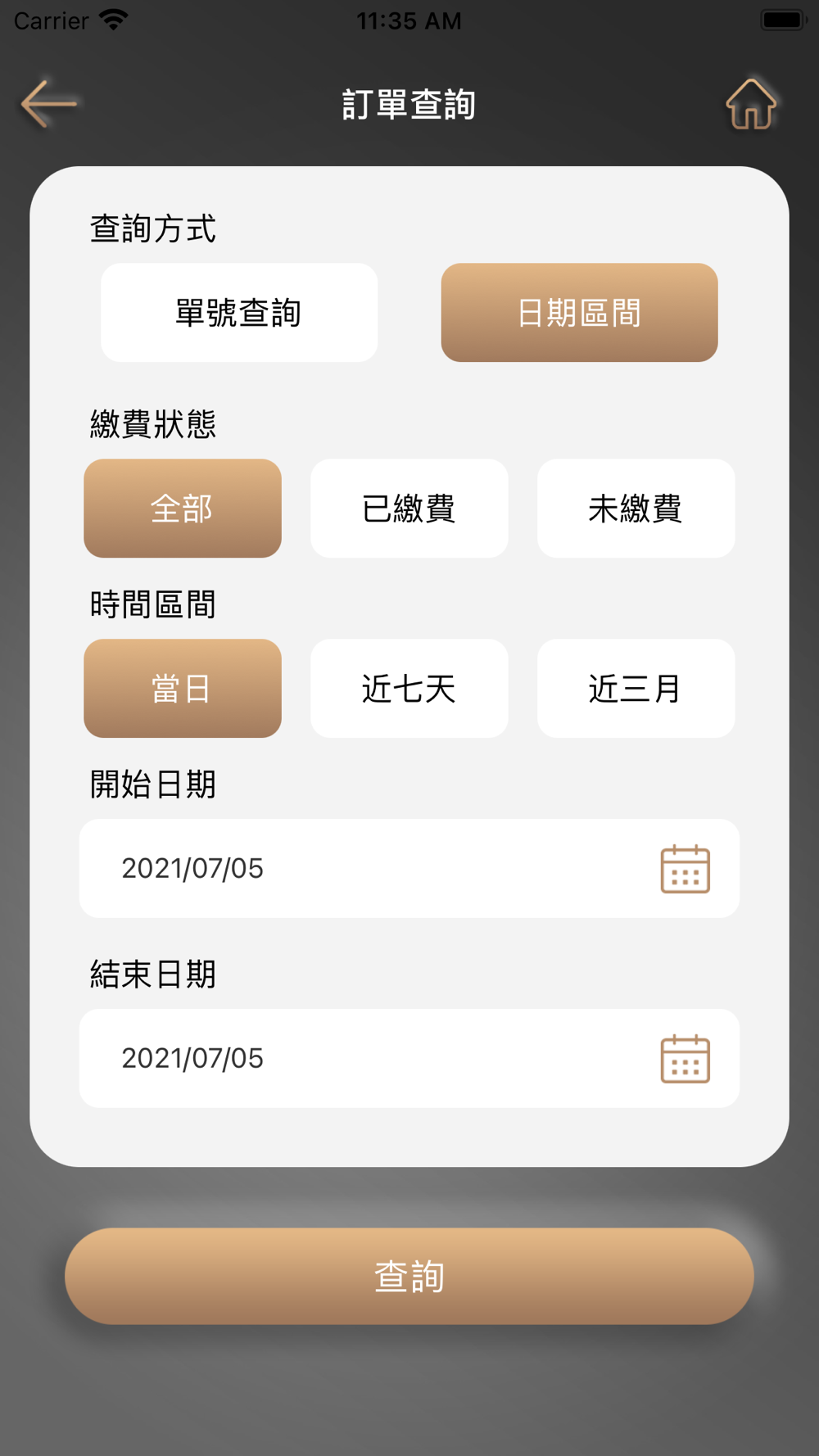Screen dimensions: 819x1456
Task: Open the 開始日期 date field
Action: click(360, 869)
